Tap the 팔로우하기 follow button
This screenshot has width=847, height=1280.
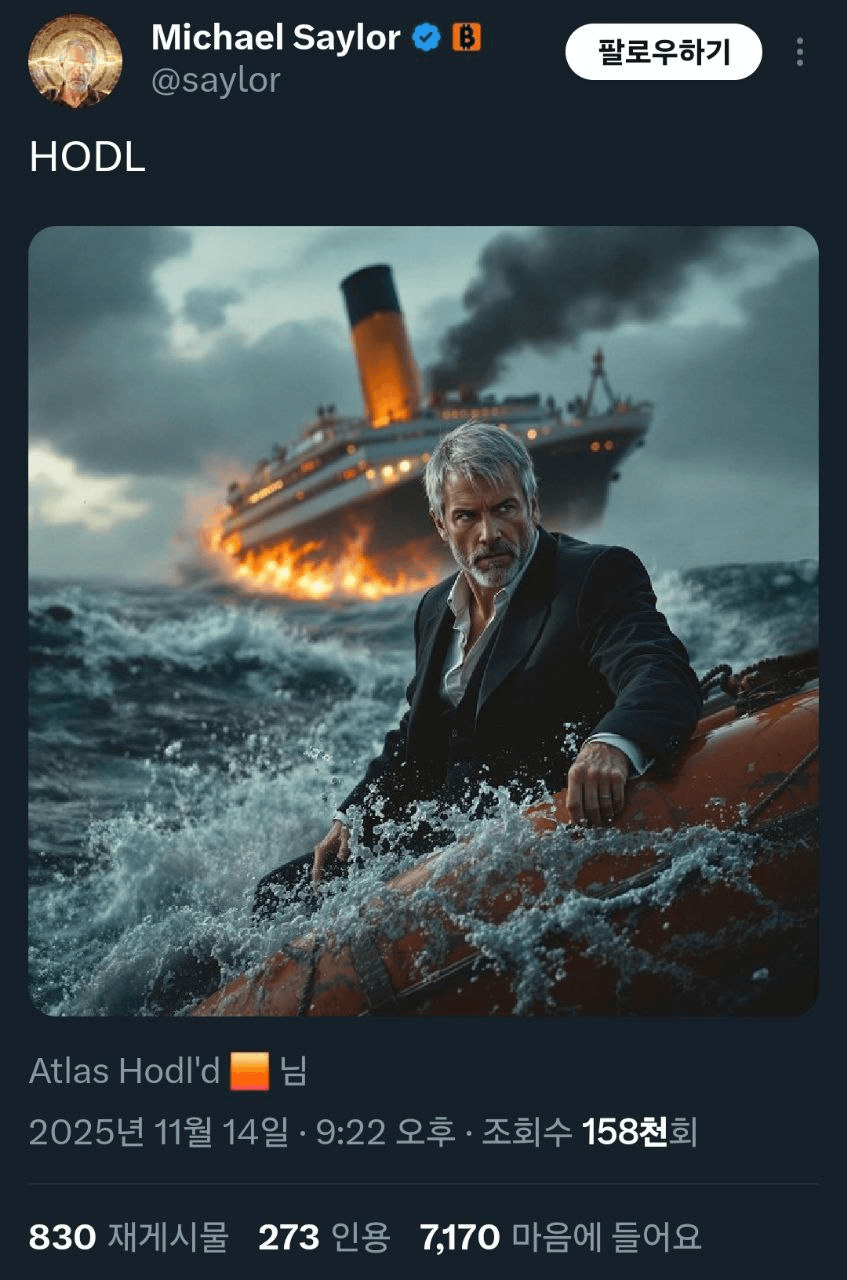pyautogui.click(x=663, y=52)
